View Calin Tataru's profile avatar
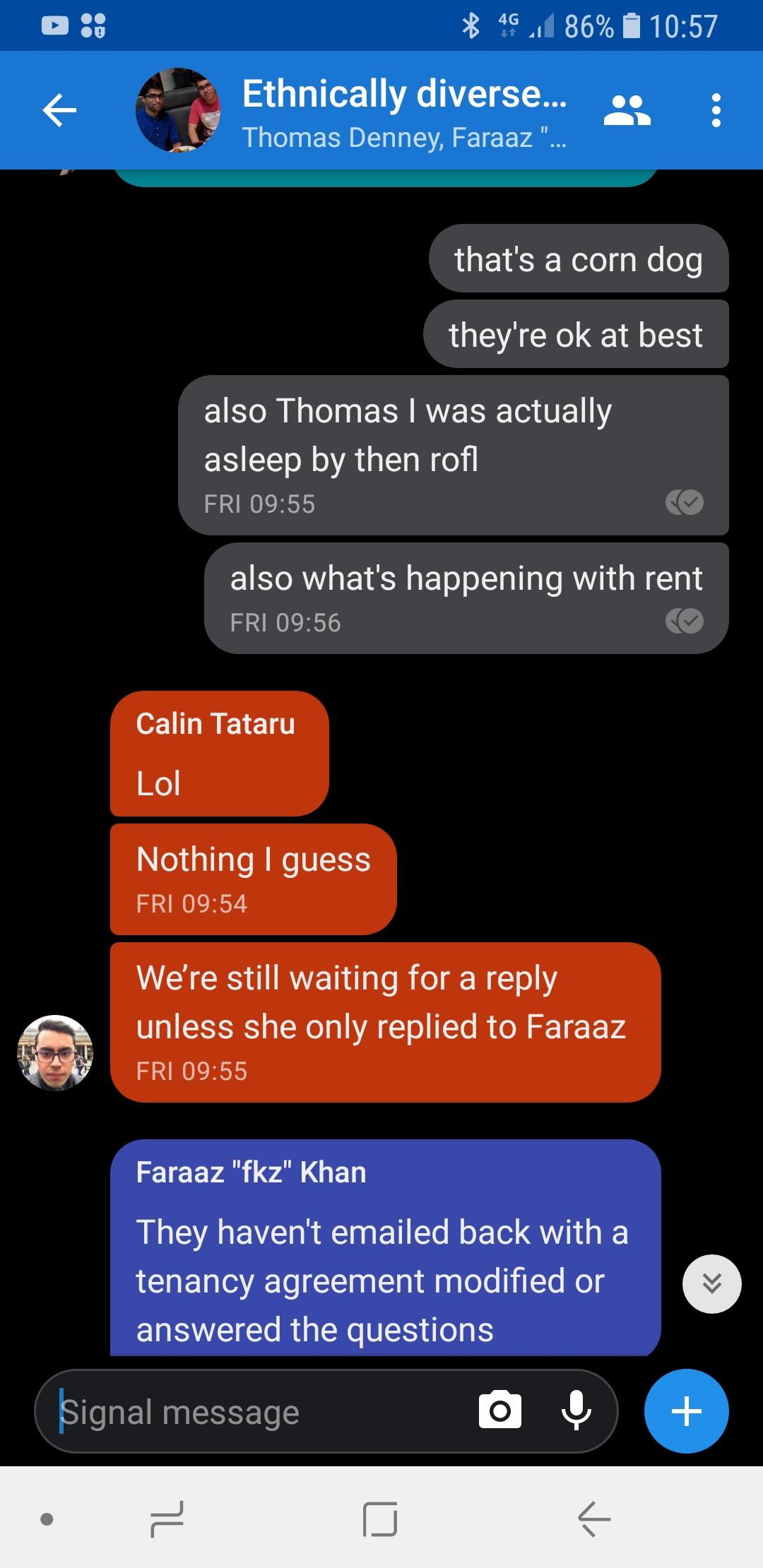The width and height of the screenshot is (763, 1568). click(55, 1052)
